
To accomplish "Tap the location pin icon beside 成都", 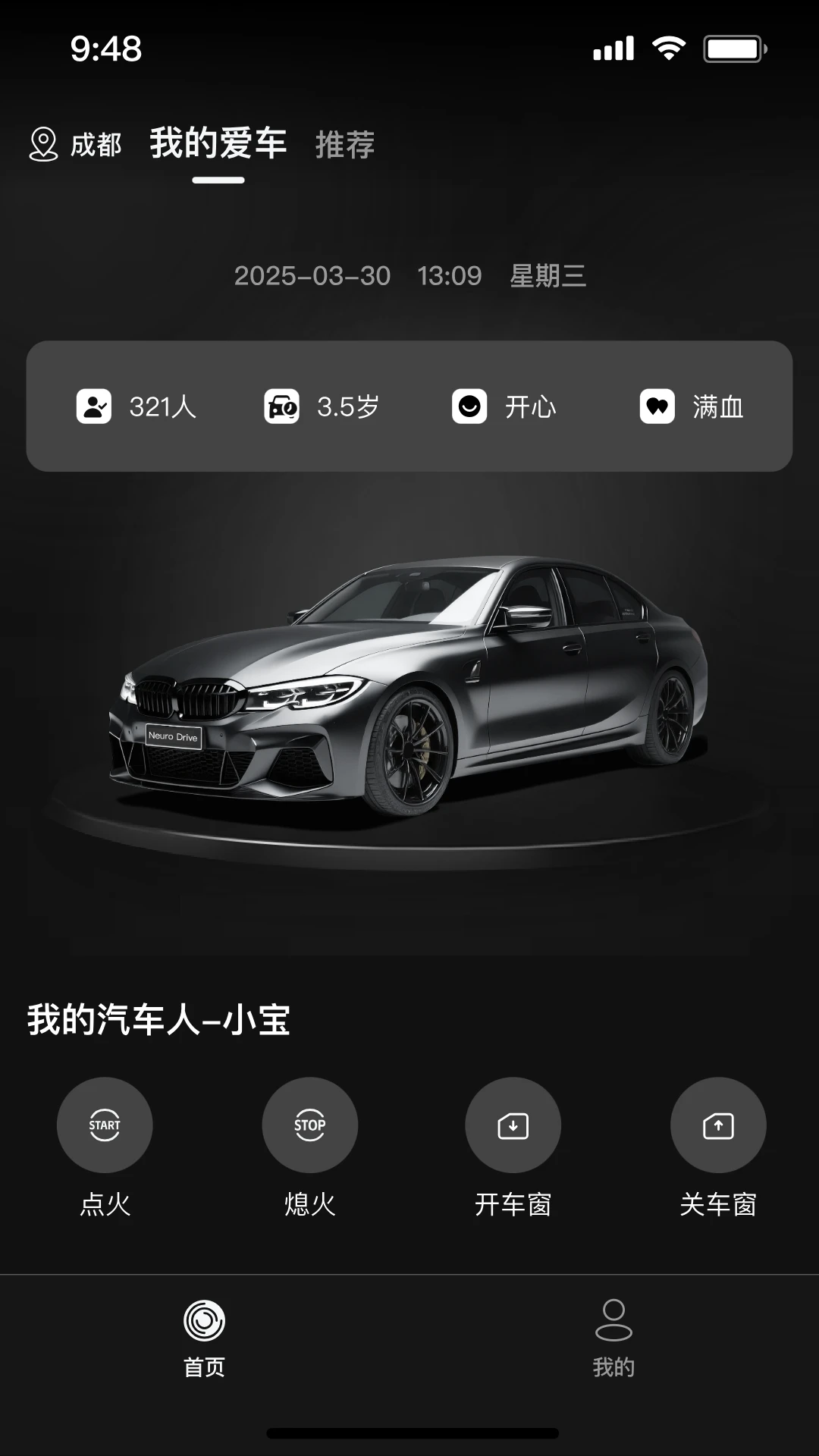I will click(x=43, y=144).
